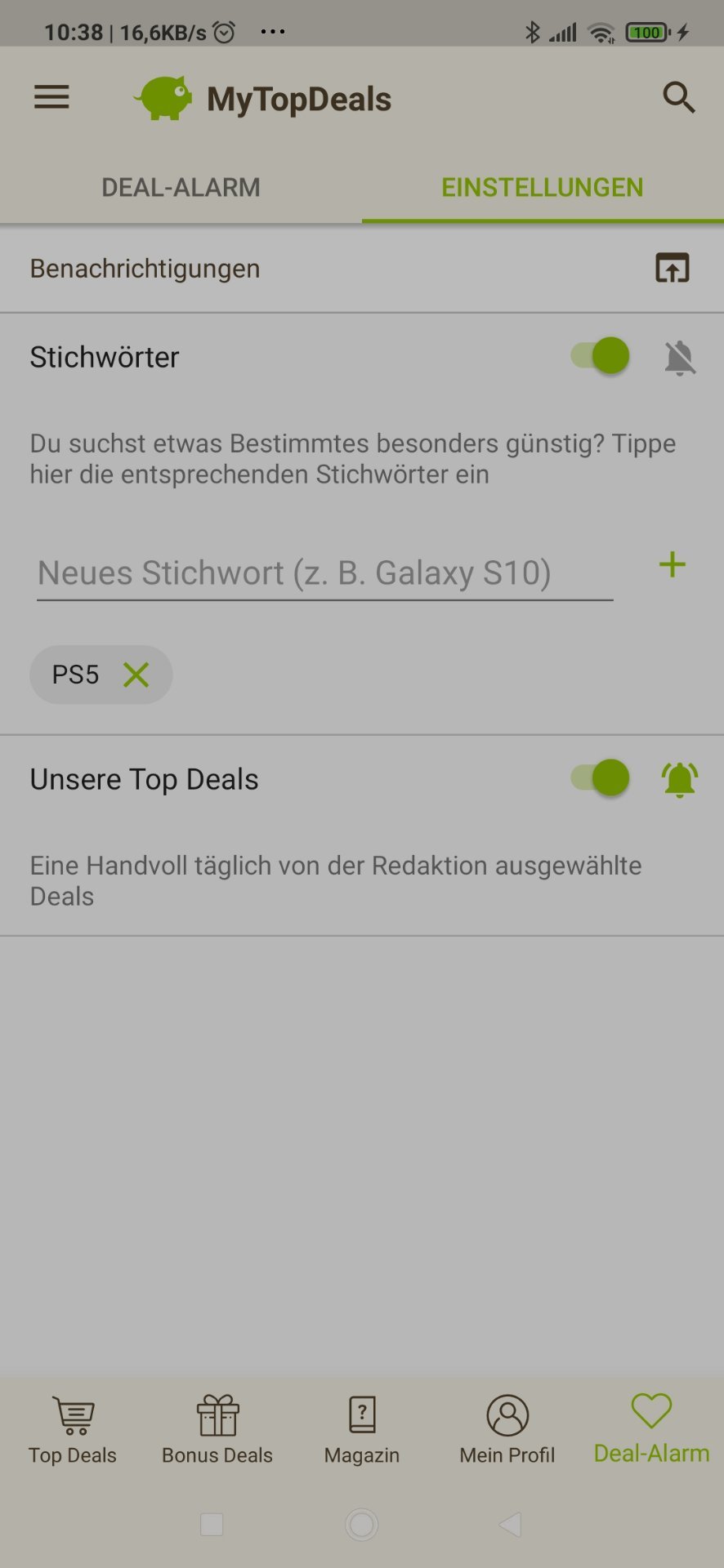The width and height of the screenshot is (724, 1568).
Task: Switch to the Deal-Alarm top tab
Action: (181, 188)
